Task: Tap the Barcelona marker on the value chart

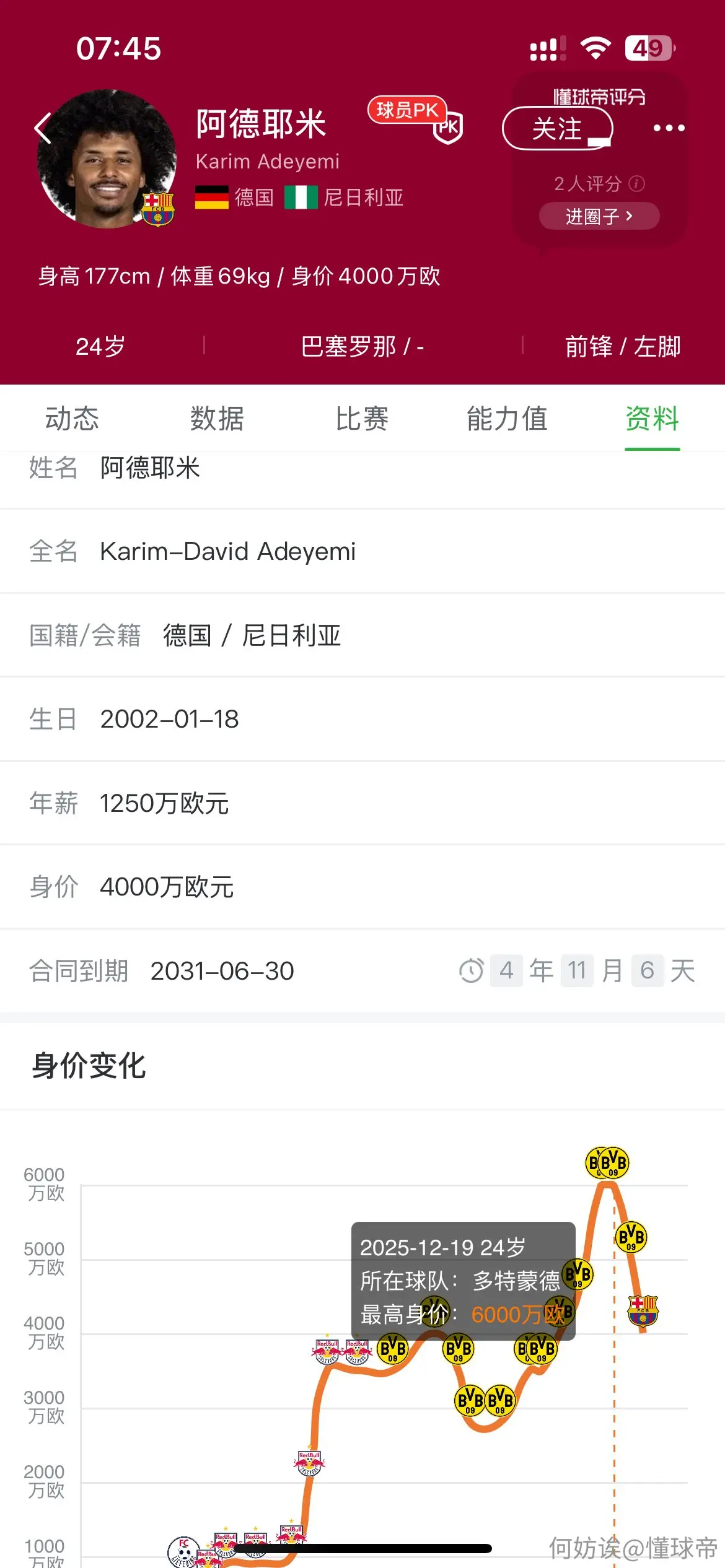Action: (643, 1310)
